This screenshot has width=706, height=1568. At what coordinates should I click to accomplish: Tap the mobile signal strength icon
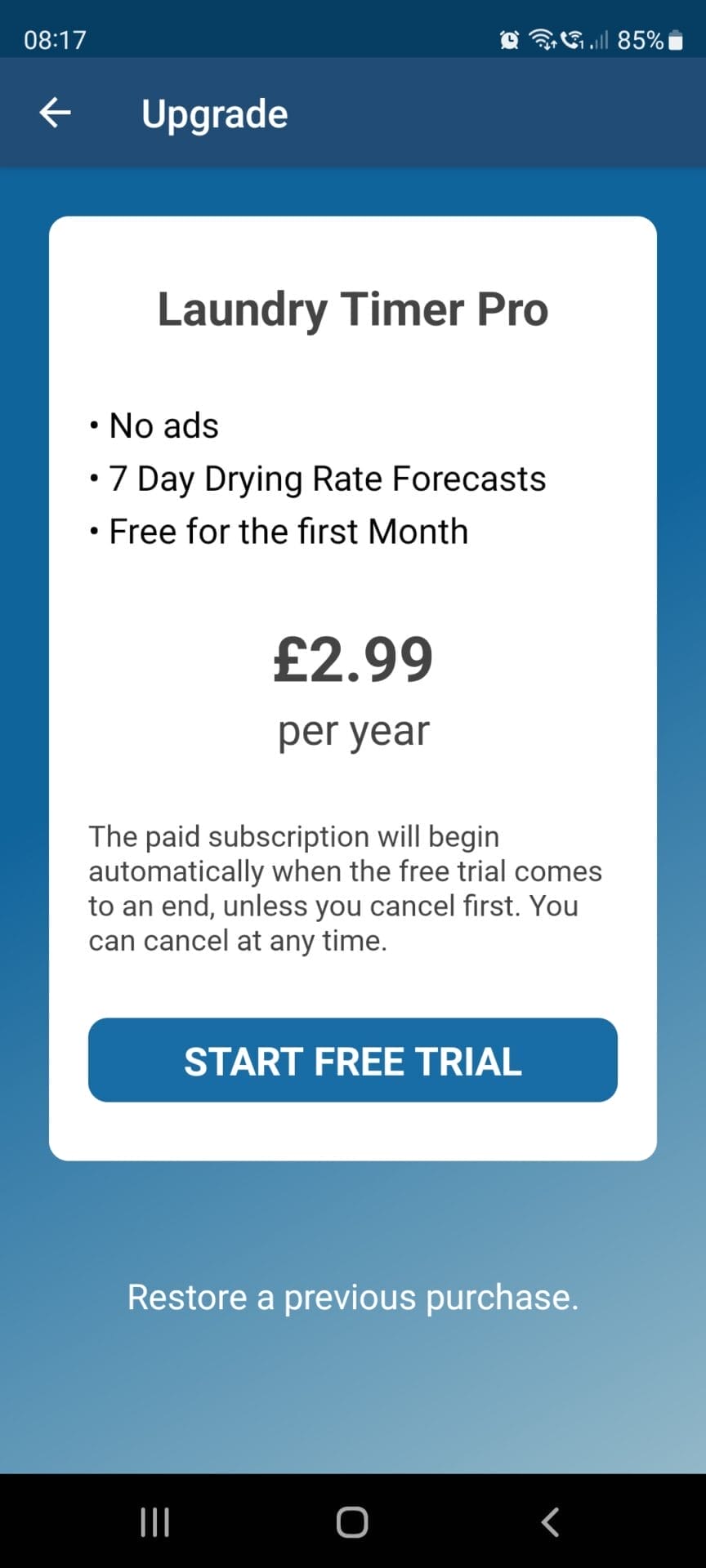click(599, 39)
